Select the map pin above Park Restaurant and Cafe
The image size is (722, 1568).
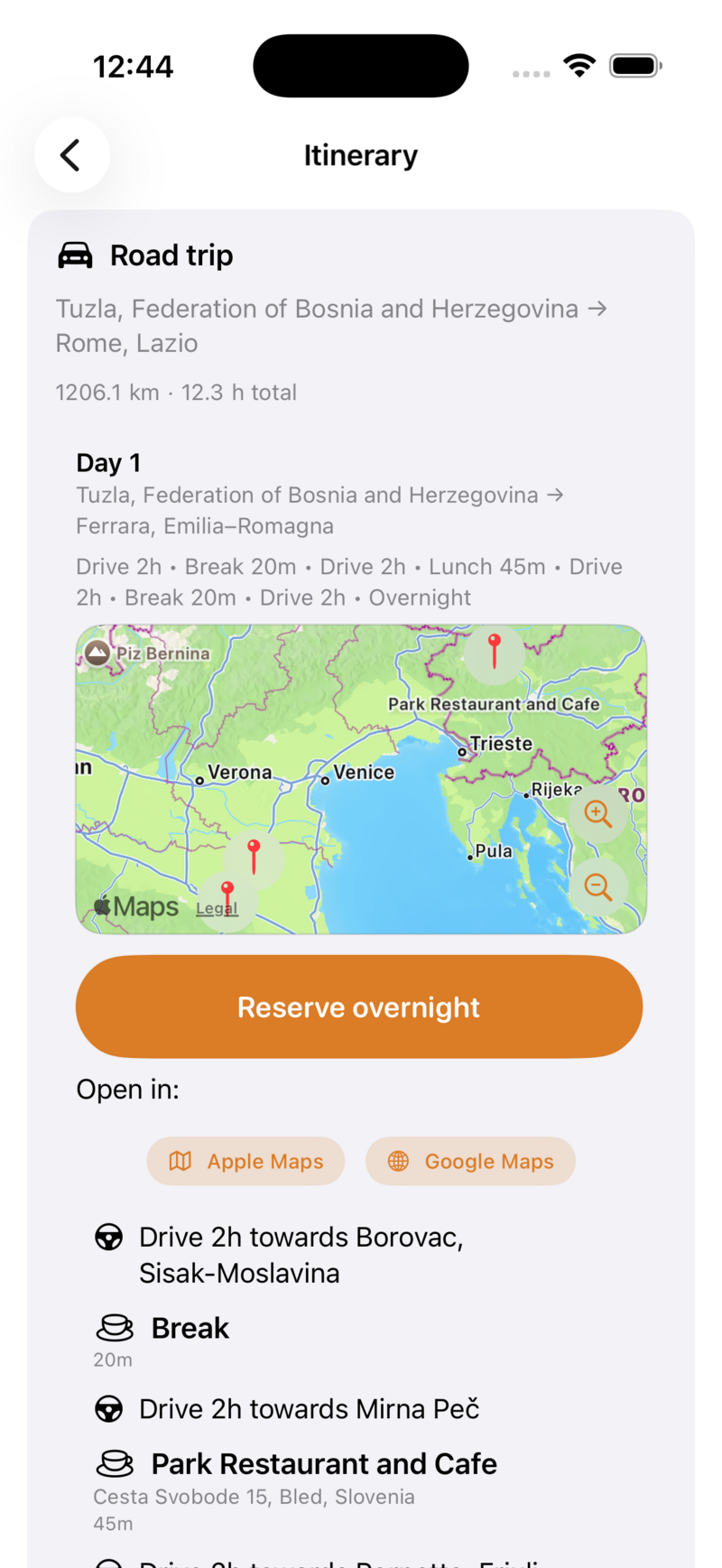point(494,650)
